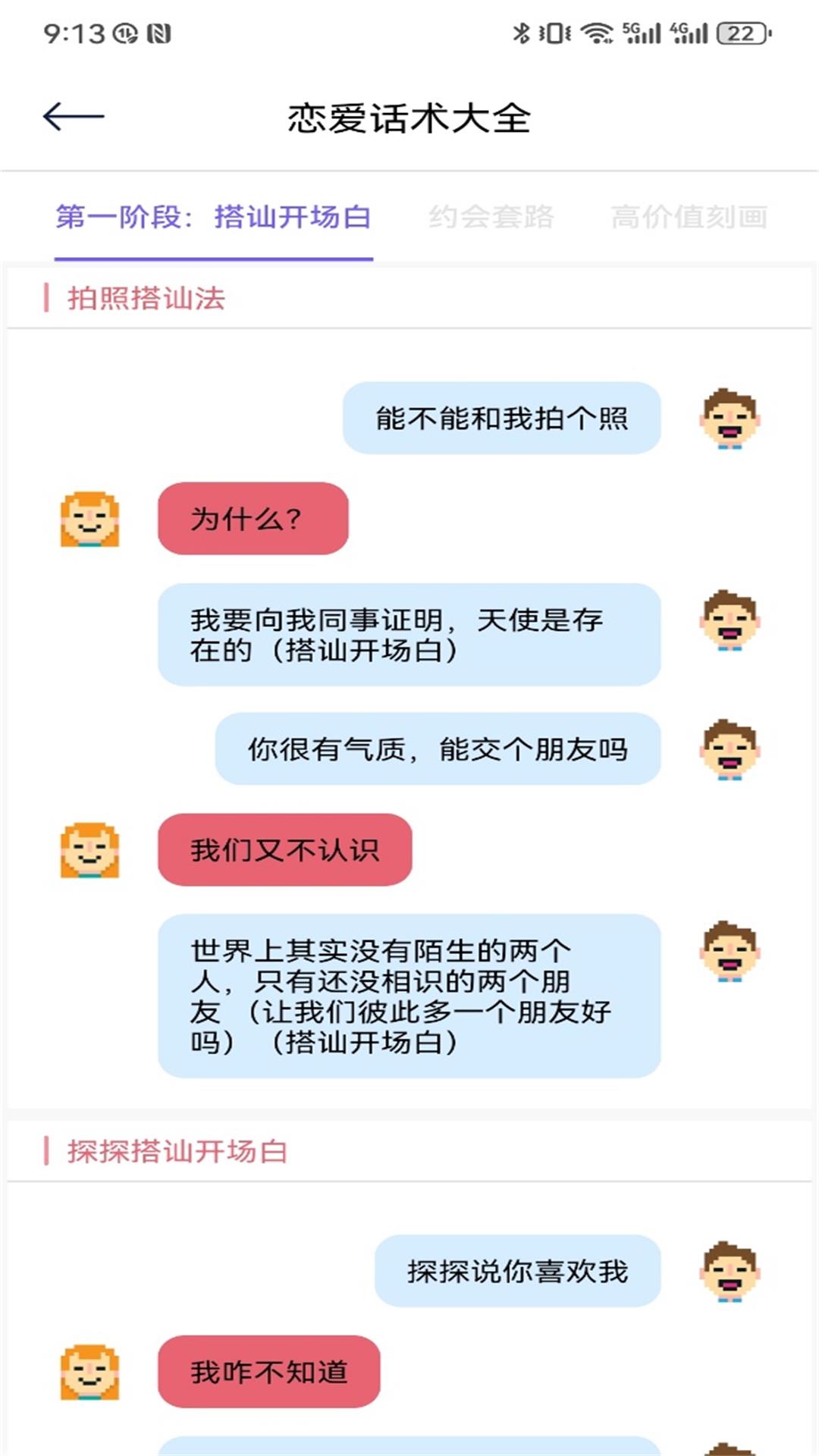The height and width of the screenshot is (1456, 819).
Task: Tap the female avatar beside 为什么
Action: point(89,520)
